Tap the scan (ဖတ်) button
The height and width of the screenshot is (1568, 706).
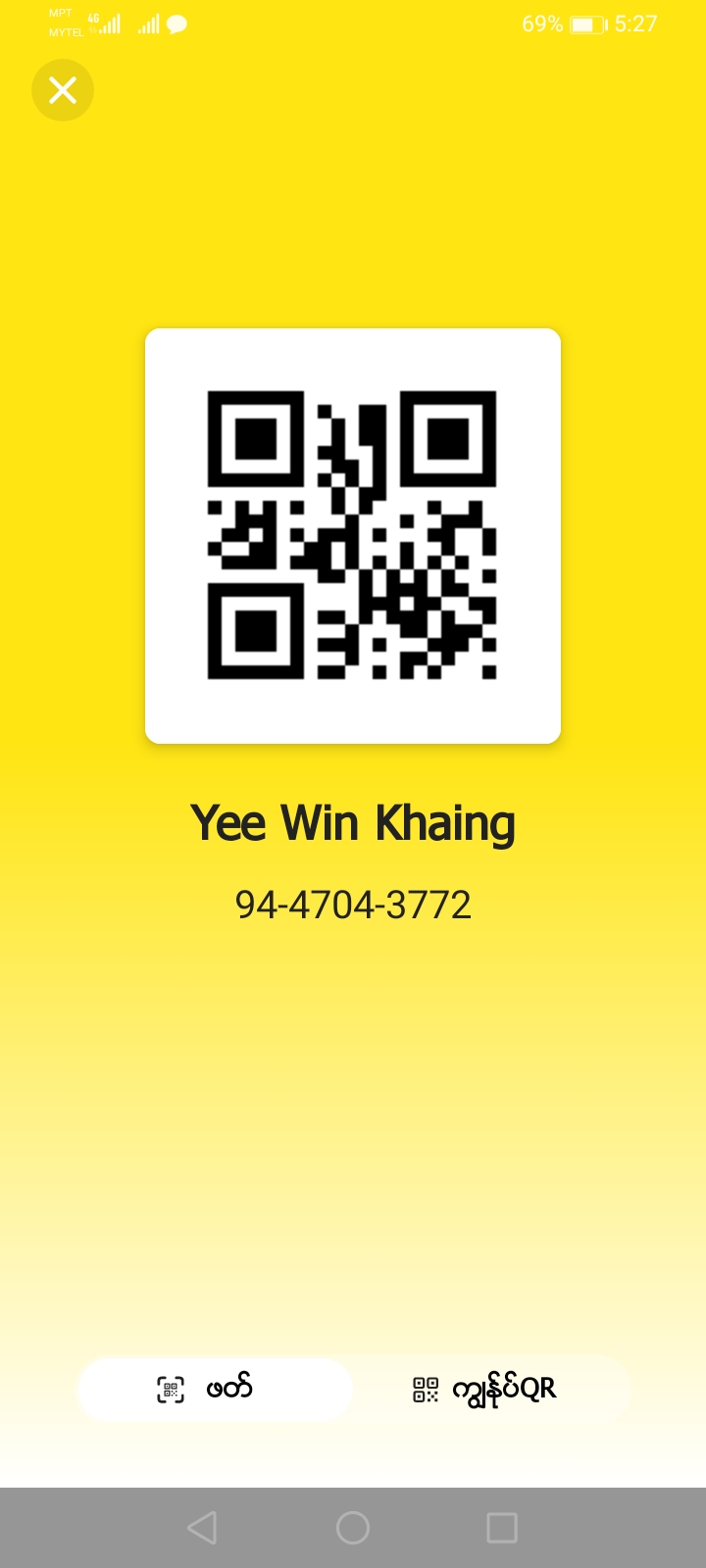tap(215, 1389)
